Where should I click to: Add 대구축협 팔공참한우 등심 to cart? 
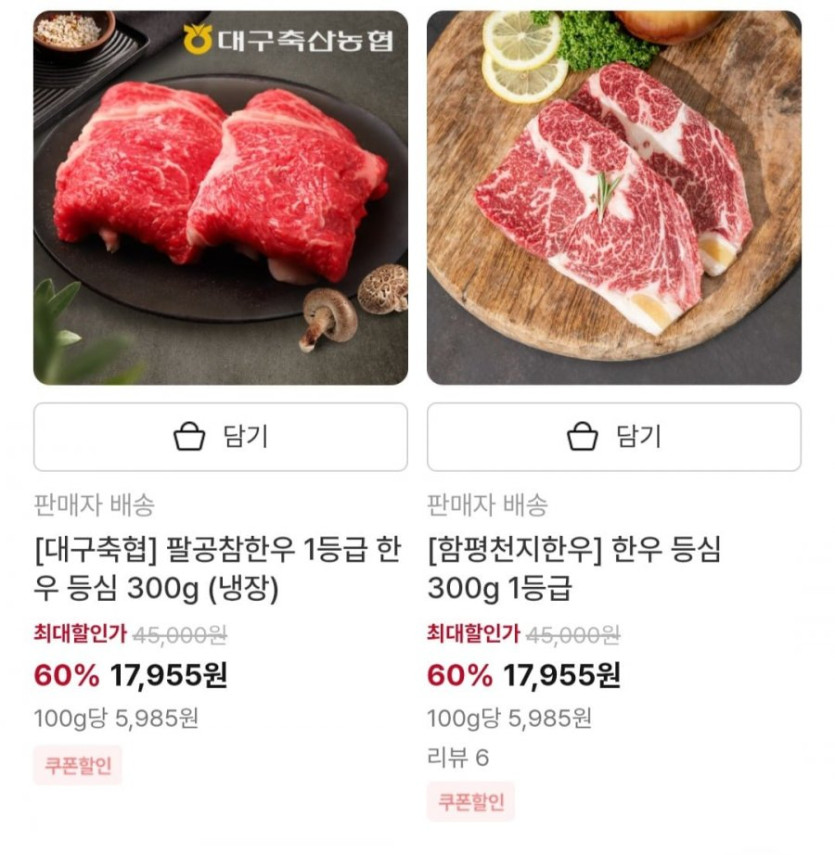[220, 437]
